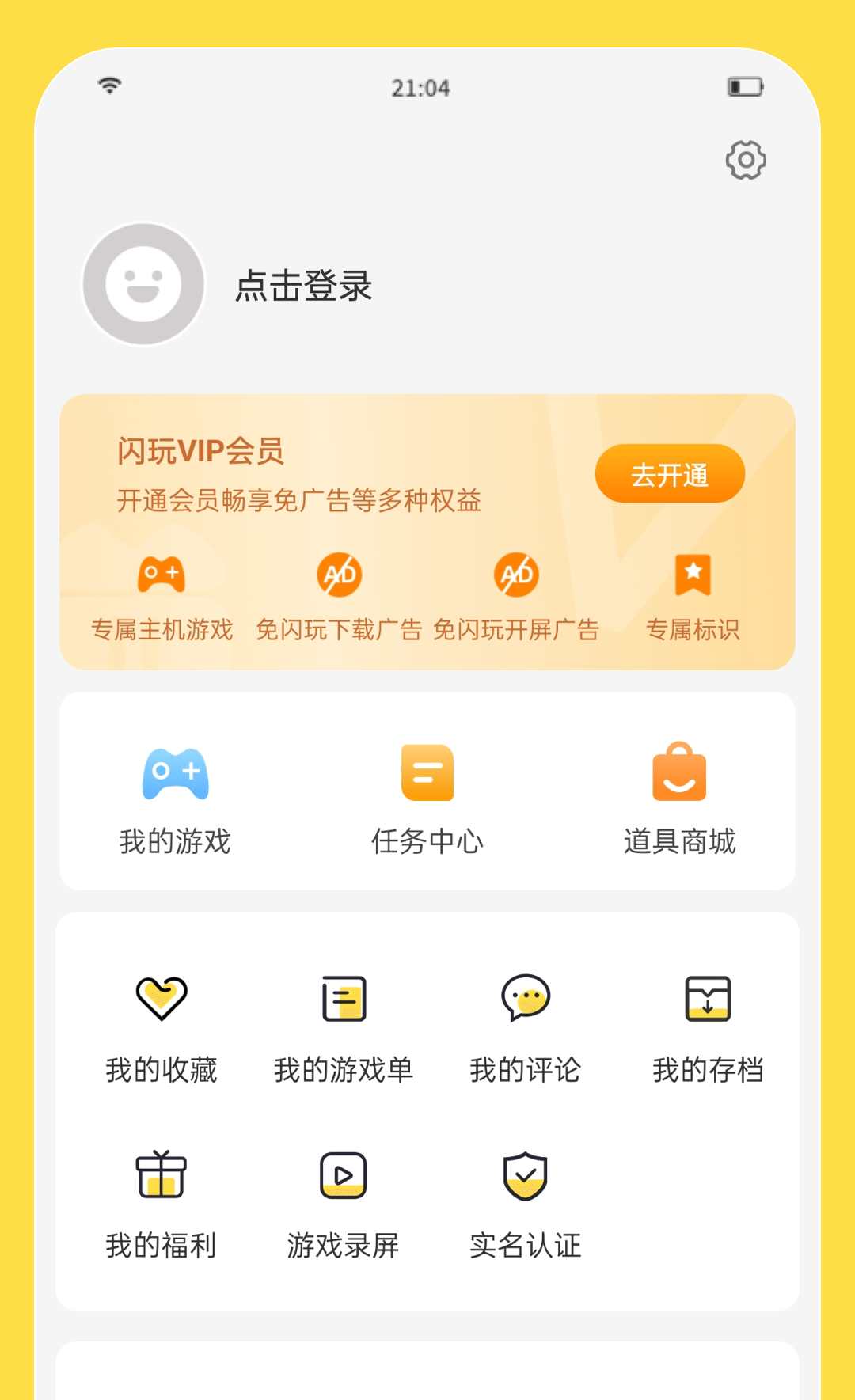The image size is (855, 1400).
Task: Tap 点击登录 to log in
Action: [303, 287]
